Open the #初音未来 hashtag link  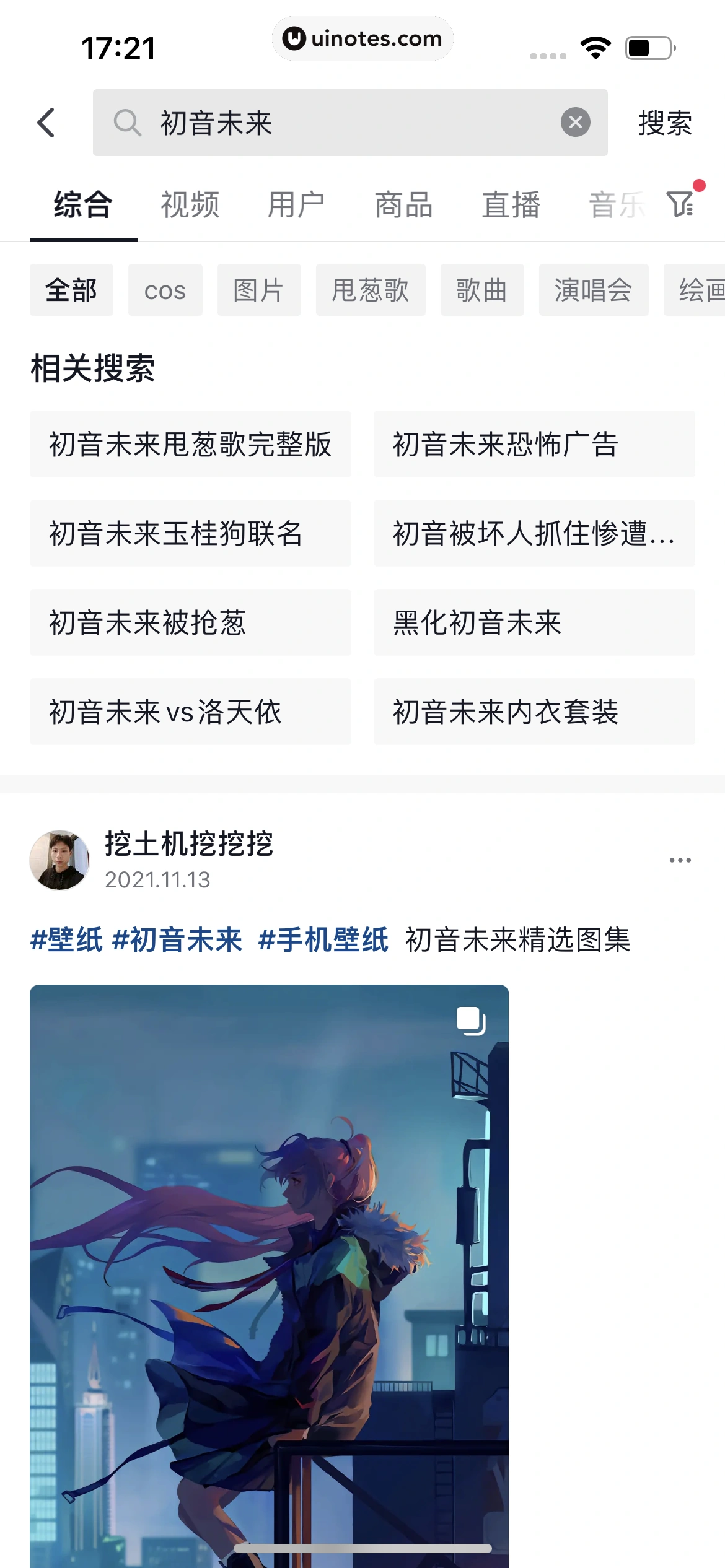click(178, 939)
